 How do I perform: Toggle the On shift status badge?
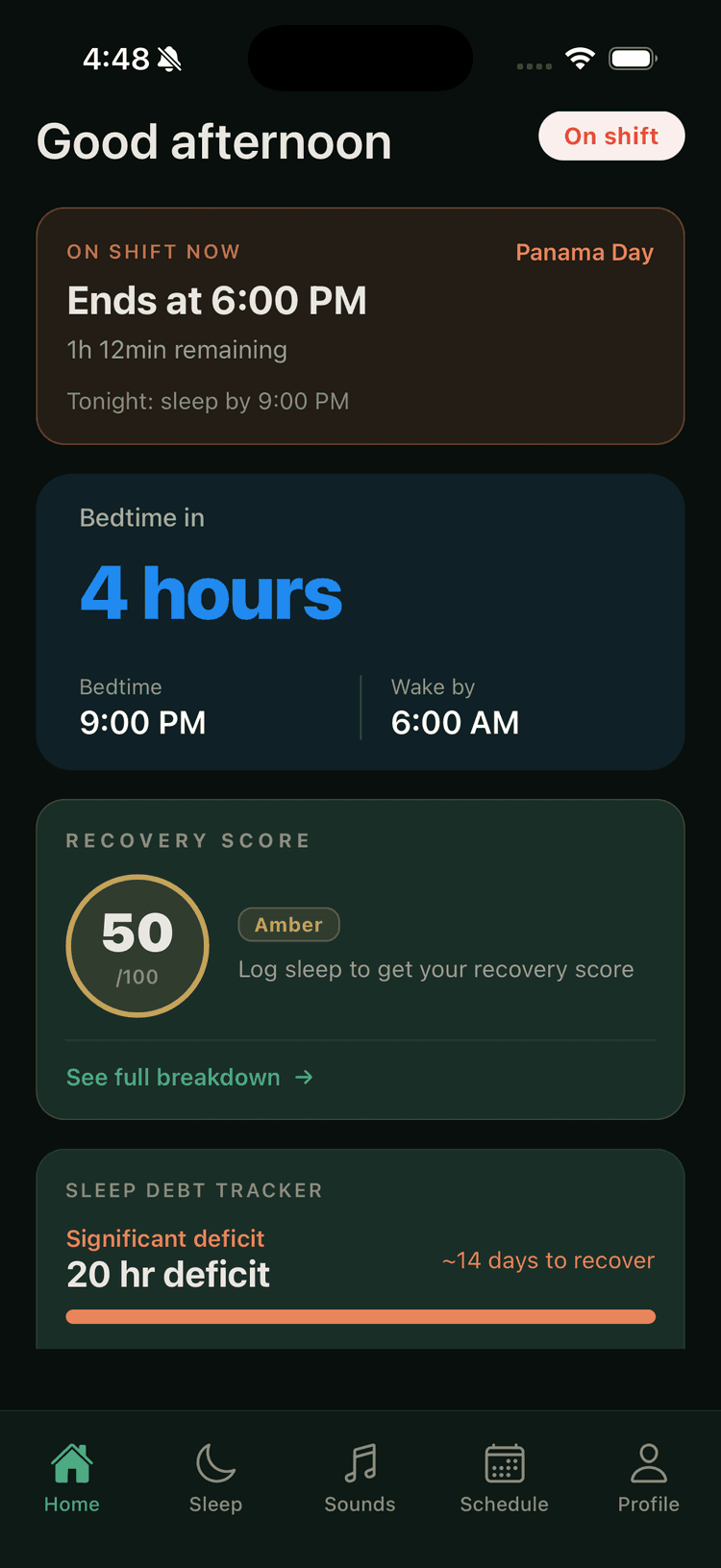point(611,136)
